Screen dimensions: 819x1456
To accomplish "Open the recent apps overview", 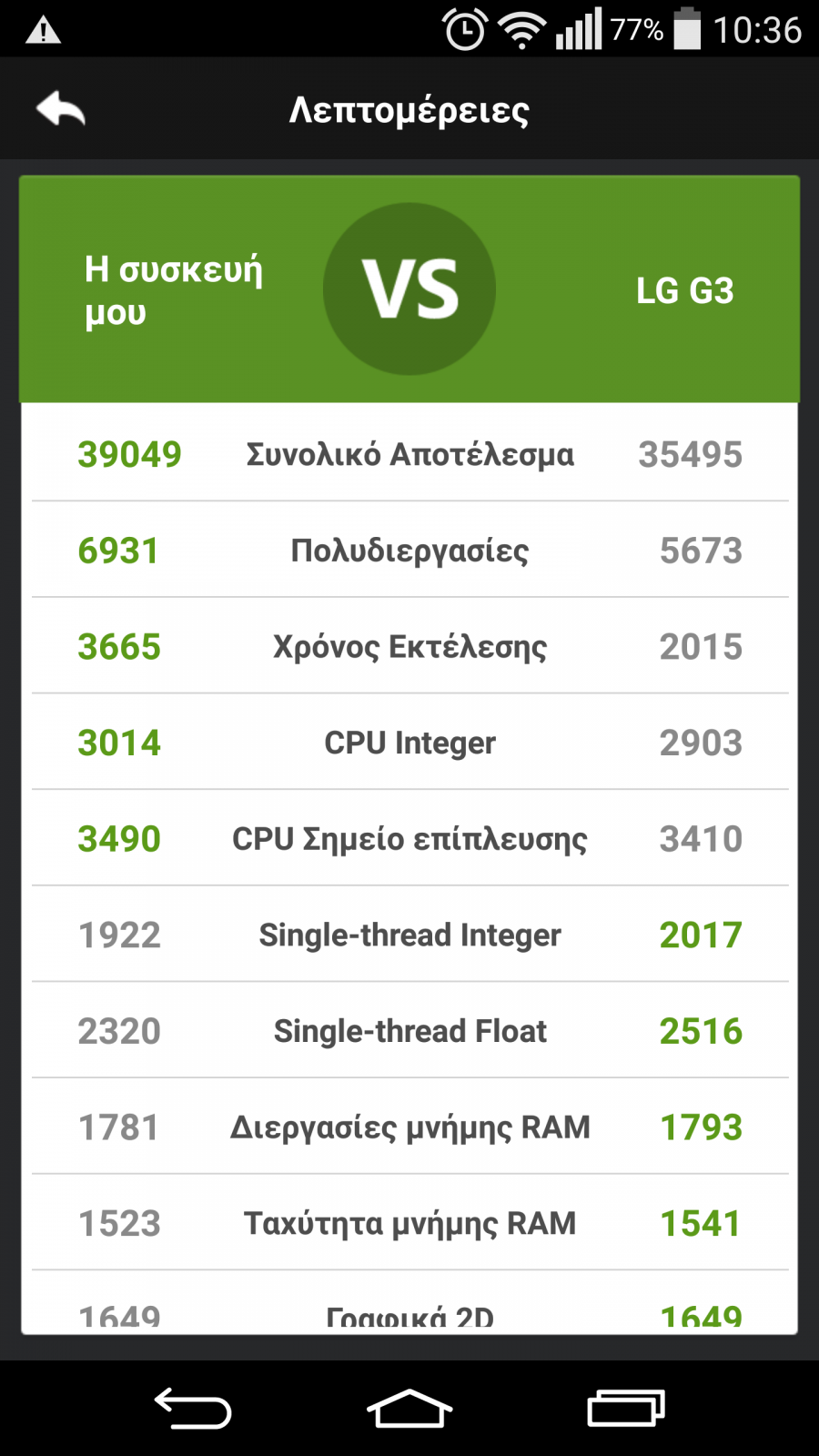I will pyautogui.click(x=626, y=1409).
